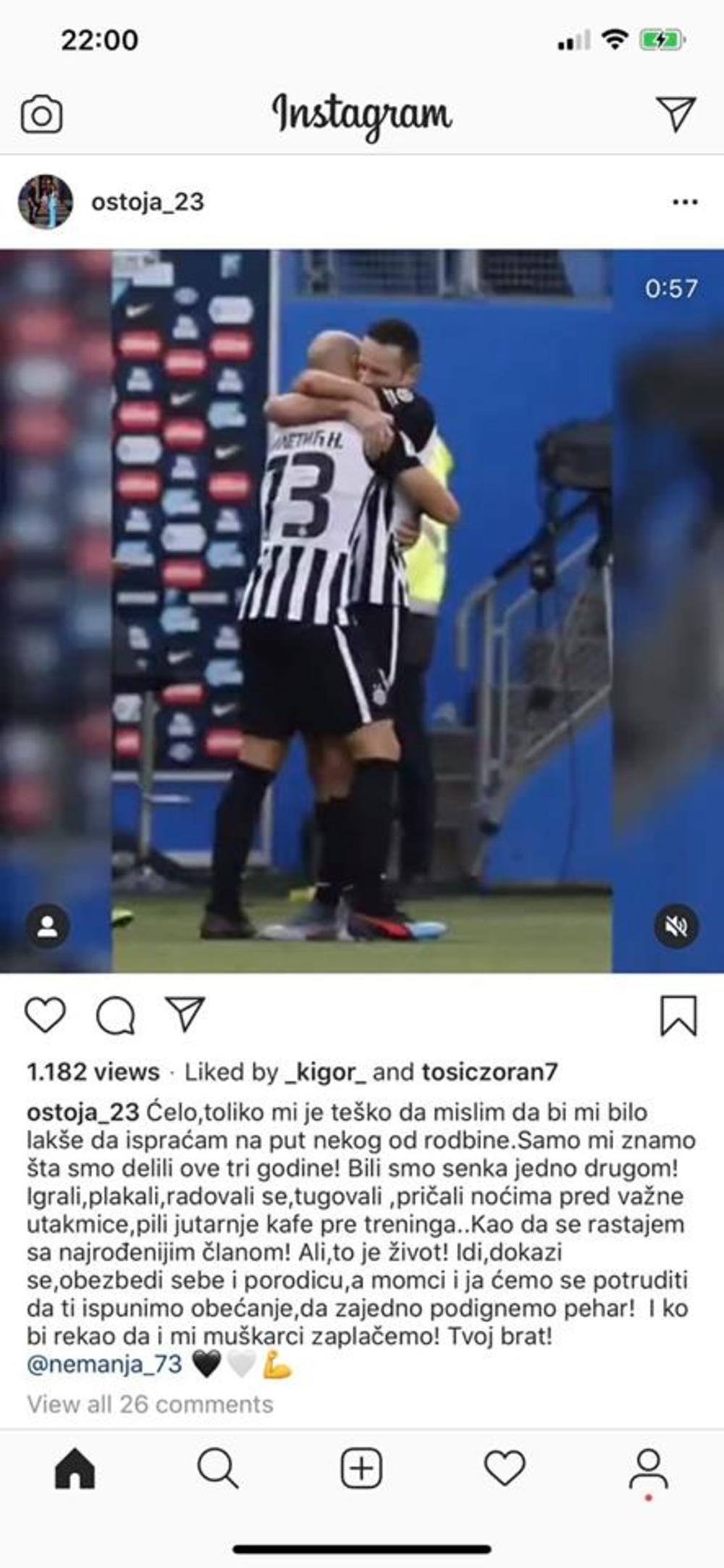This screenshot has width=724, height=1568.
Task: Open direct messages paper plane
Action: pyautogui.click(x=675, y=114)
